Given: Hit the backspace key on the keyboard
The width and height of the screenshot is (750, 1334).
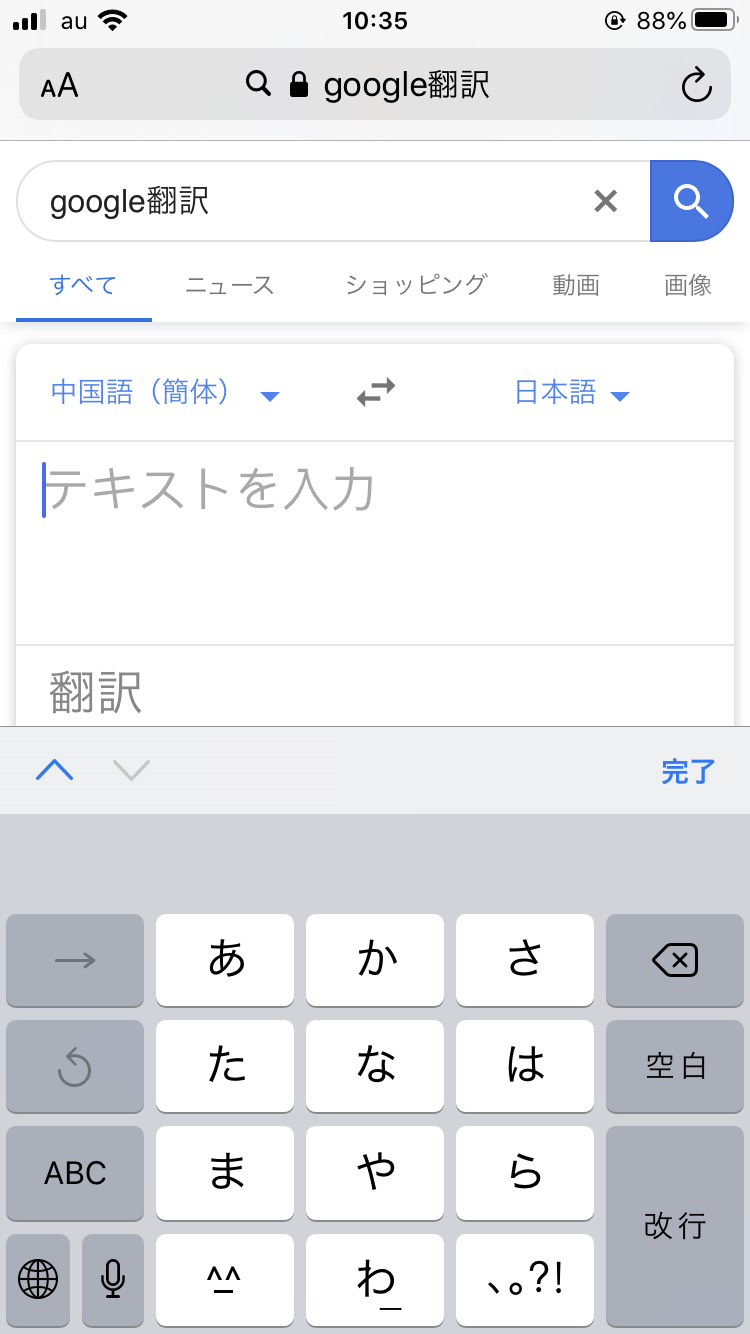Looking at the screenshot, I should (x=675, y=961).
